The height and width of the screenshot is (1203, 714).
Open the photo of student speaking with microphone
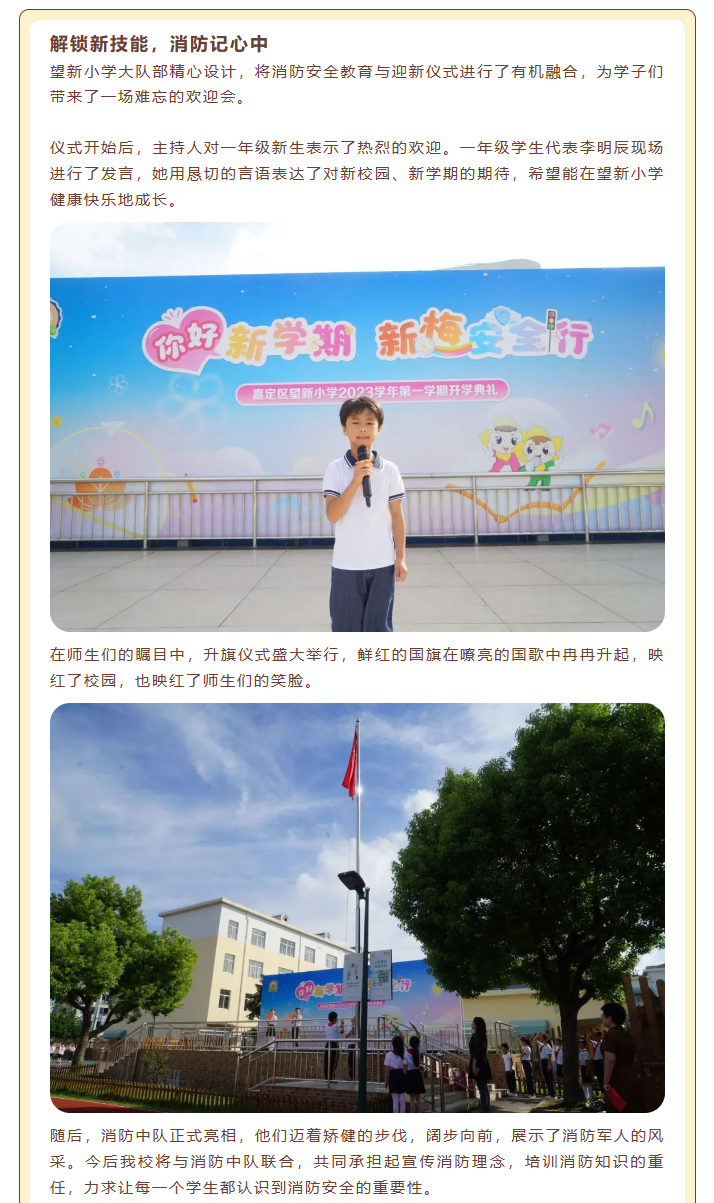click(357, 427)
